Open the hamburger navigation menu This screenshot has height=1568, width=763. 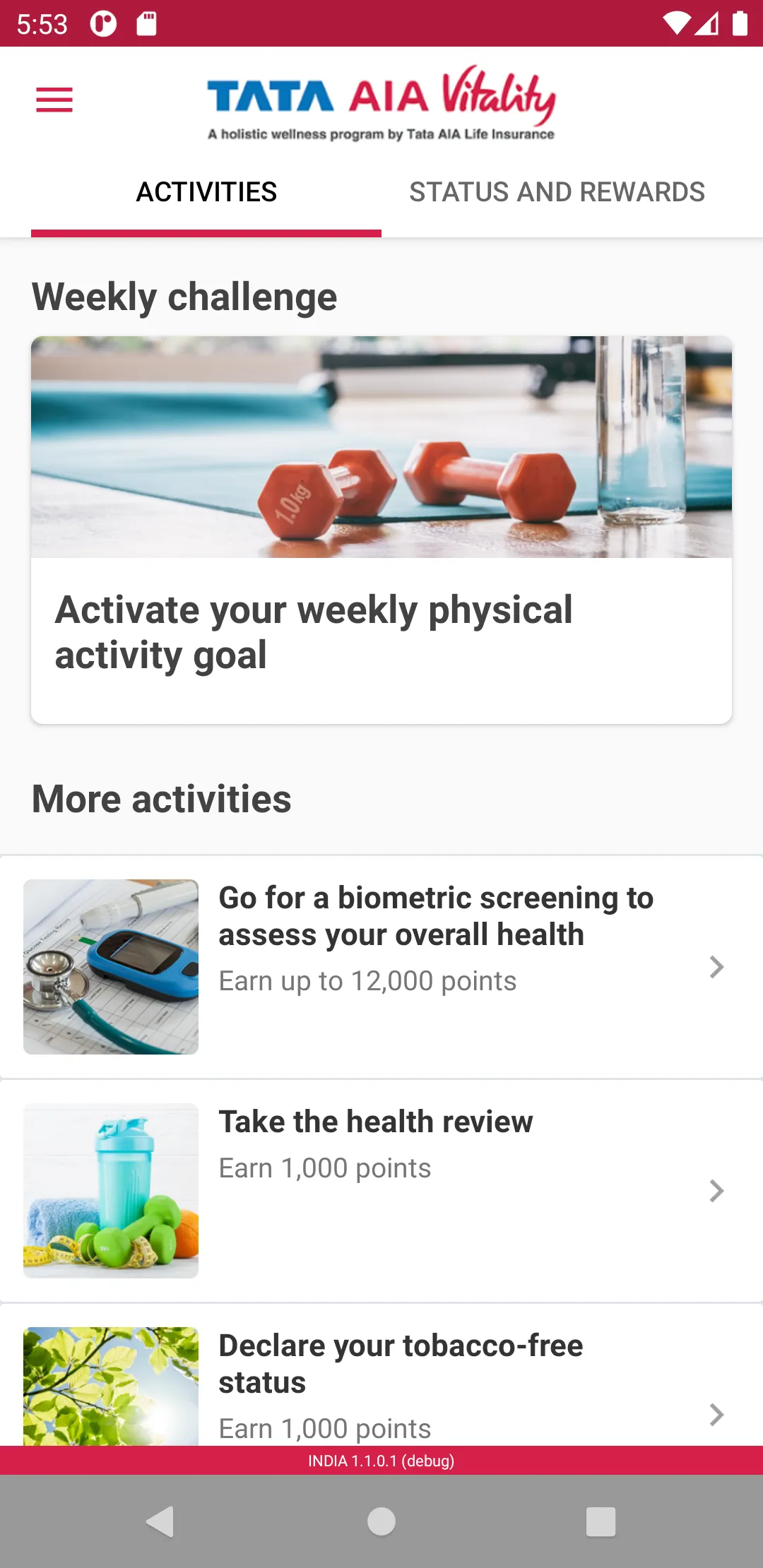click(x=54, y=99)
